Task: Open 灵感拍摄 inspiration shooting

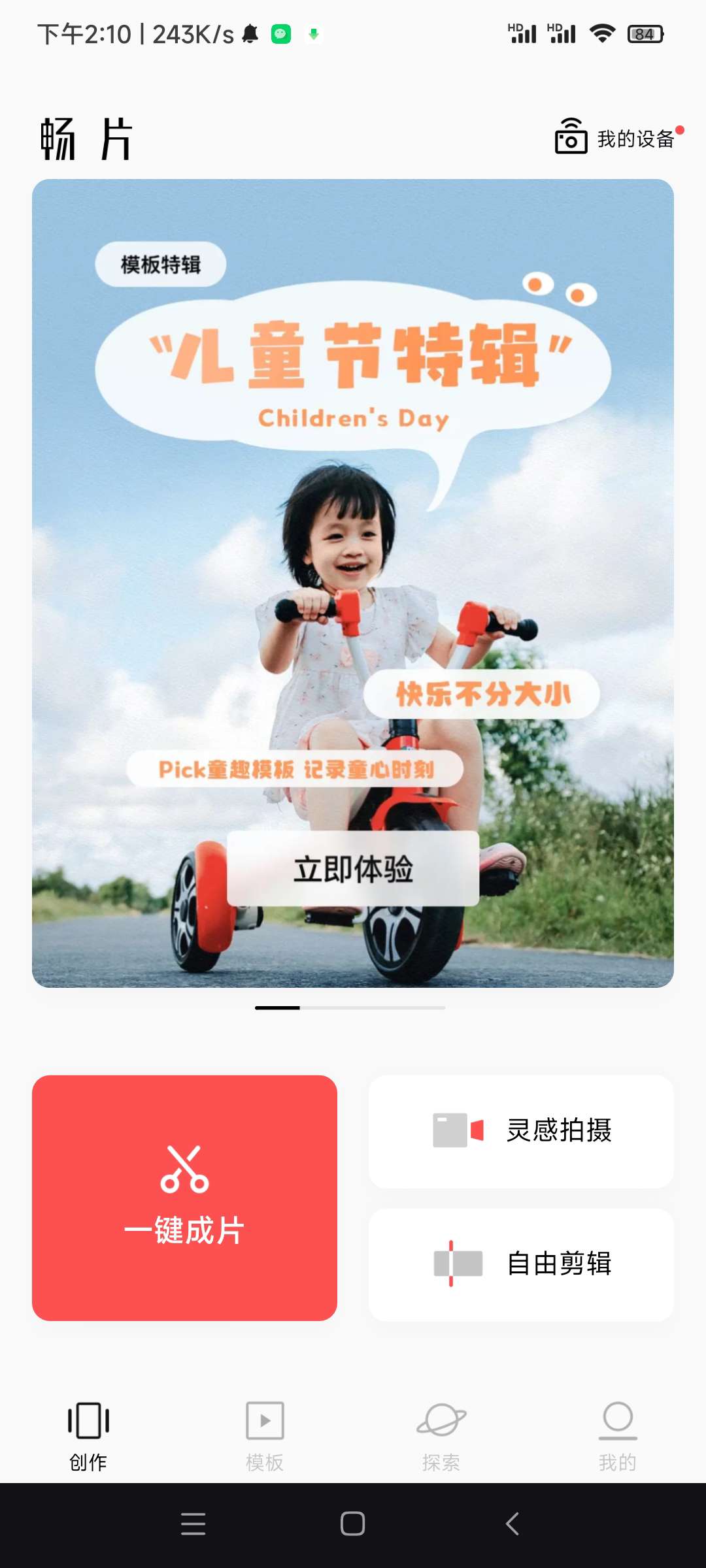Action: pos(521,1131)
